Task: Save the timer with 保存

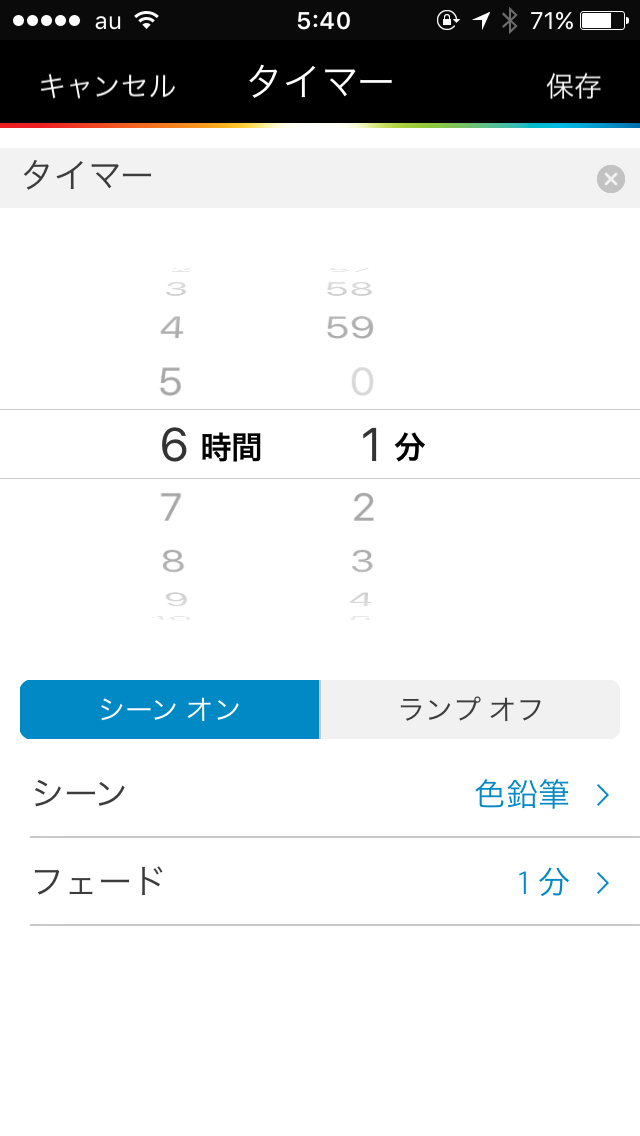Action: coord(573,86)
